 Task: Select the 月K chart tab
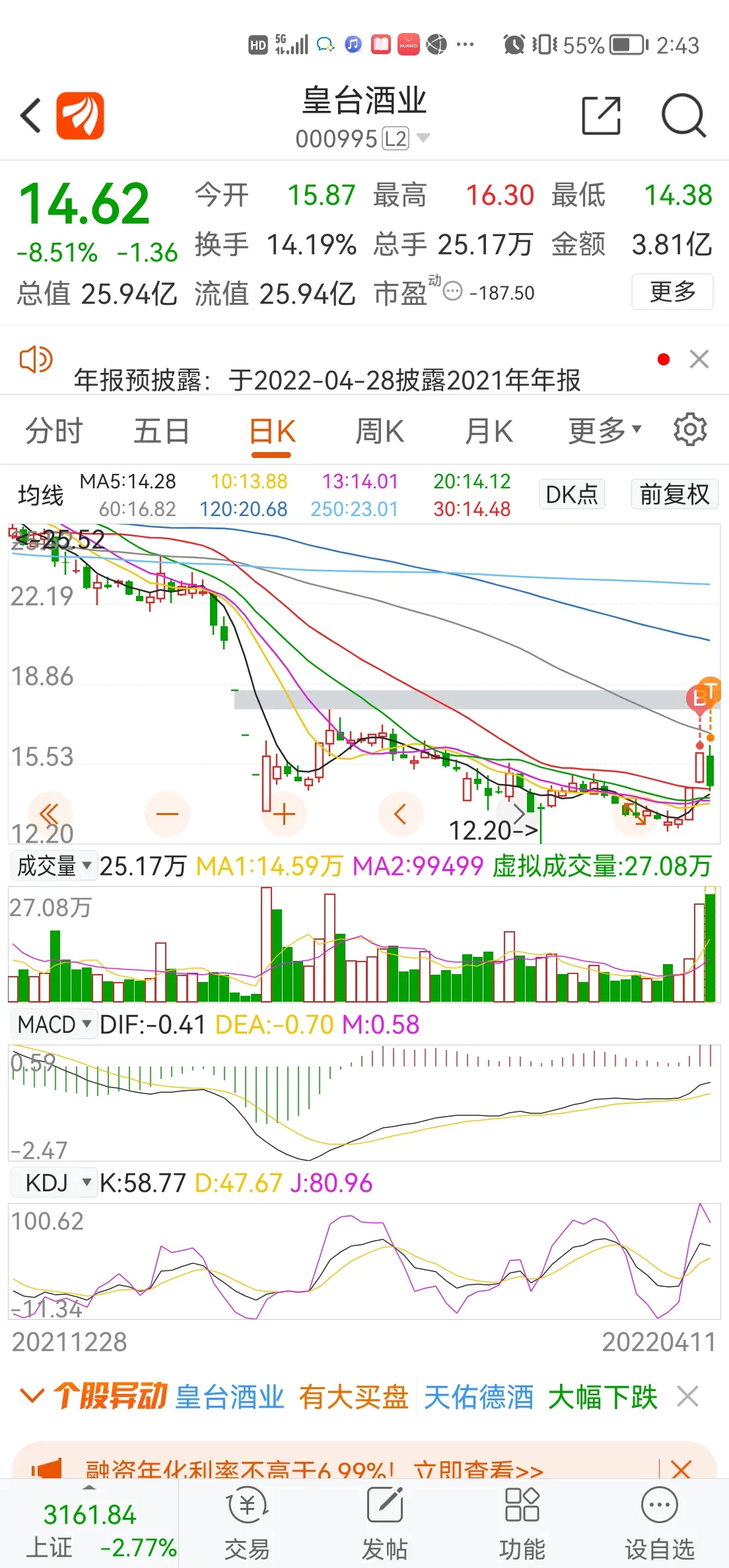click(489, 431)
